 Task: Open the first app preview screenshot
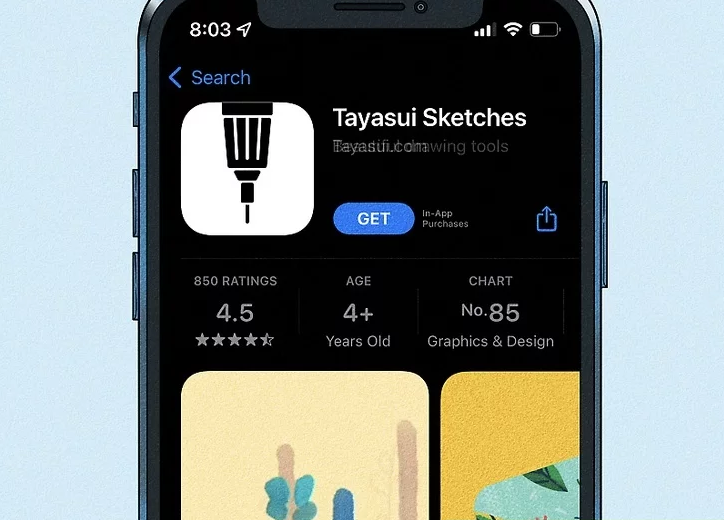click(x=304, y=445)
